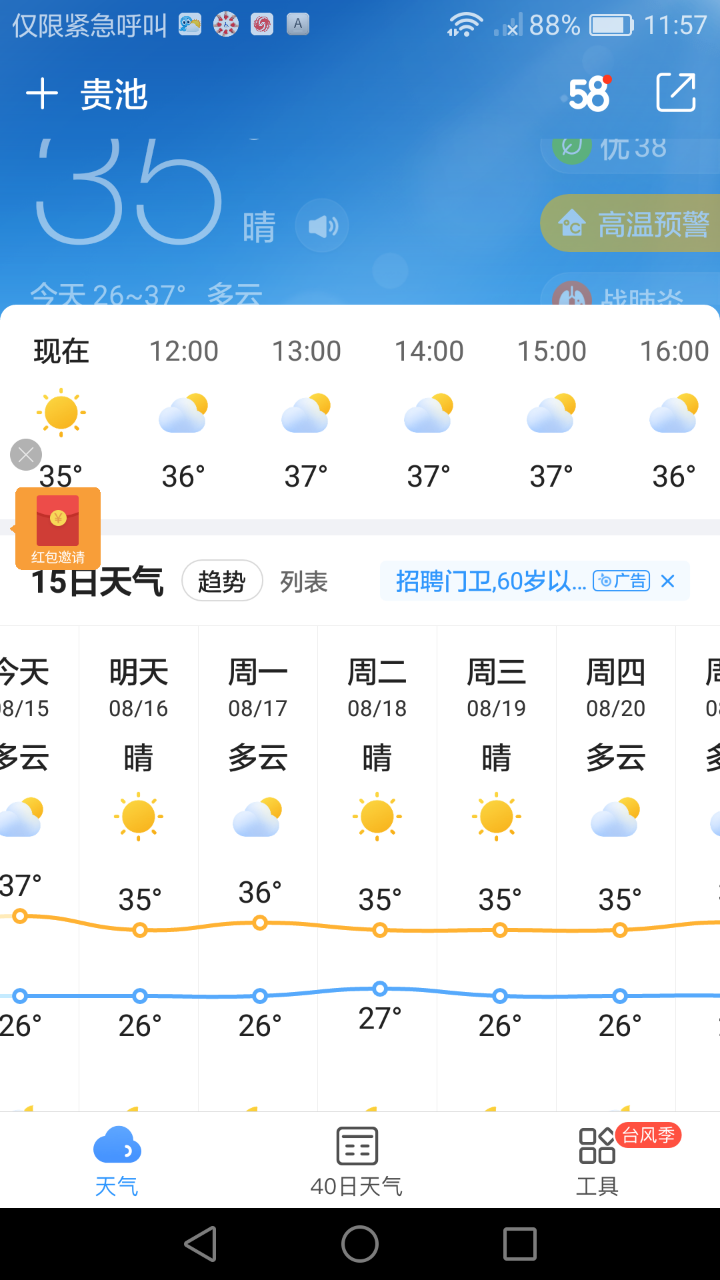Open the 招聘门卫 ad link
Viewport: 720px width, 1280px height.
(x=490, y=581)
